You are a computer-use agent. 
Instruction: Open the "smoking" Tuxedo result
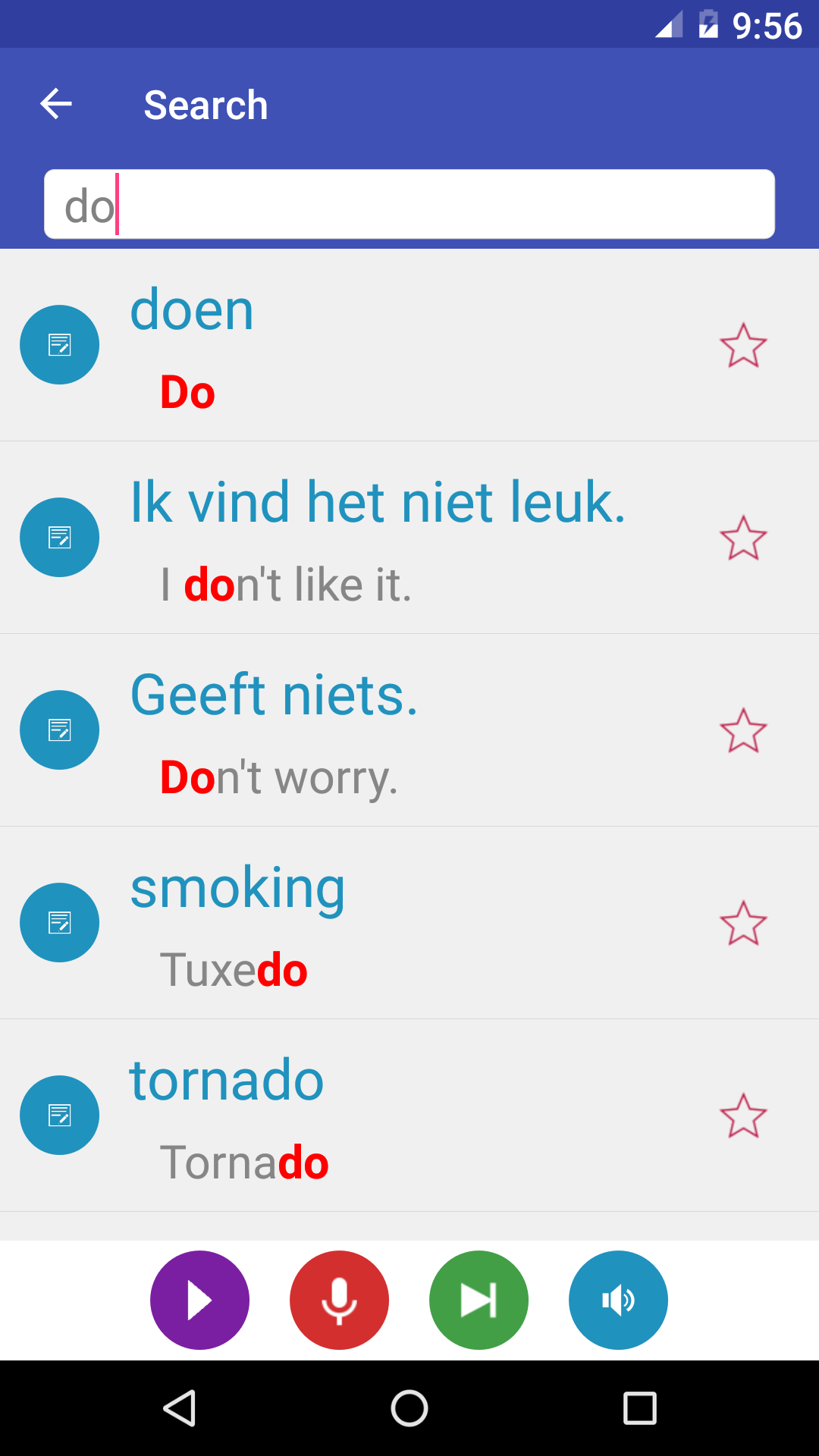tap(379, 923)
